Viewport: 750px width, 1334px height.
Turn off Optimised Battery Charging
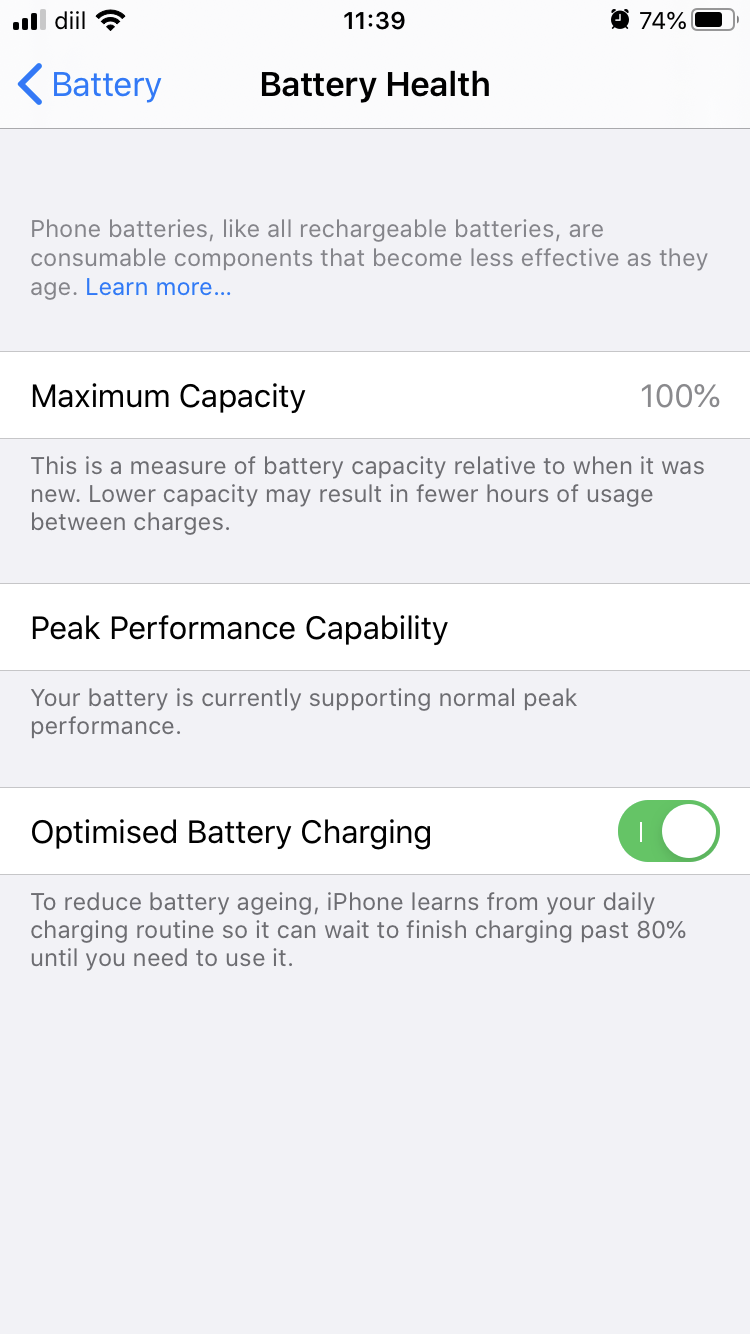(668, 831)
